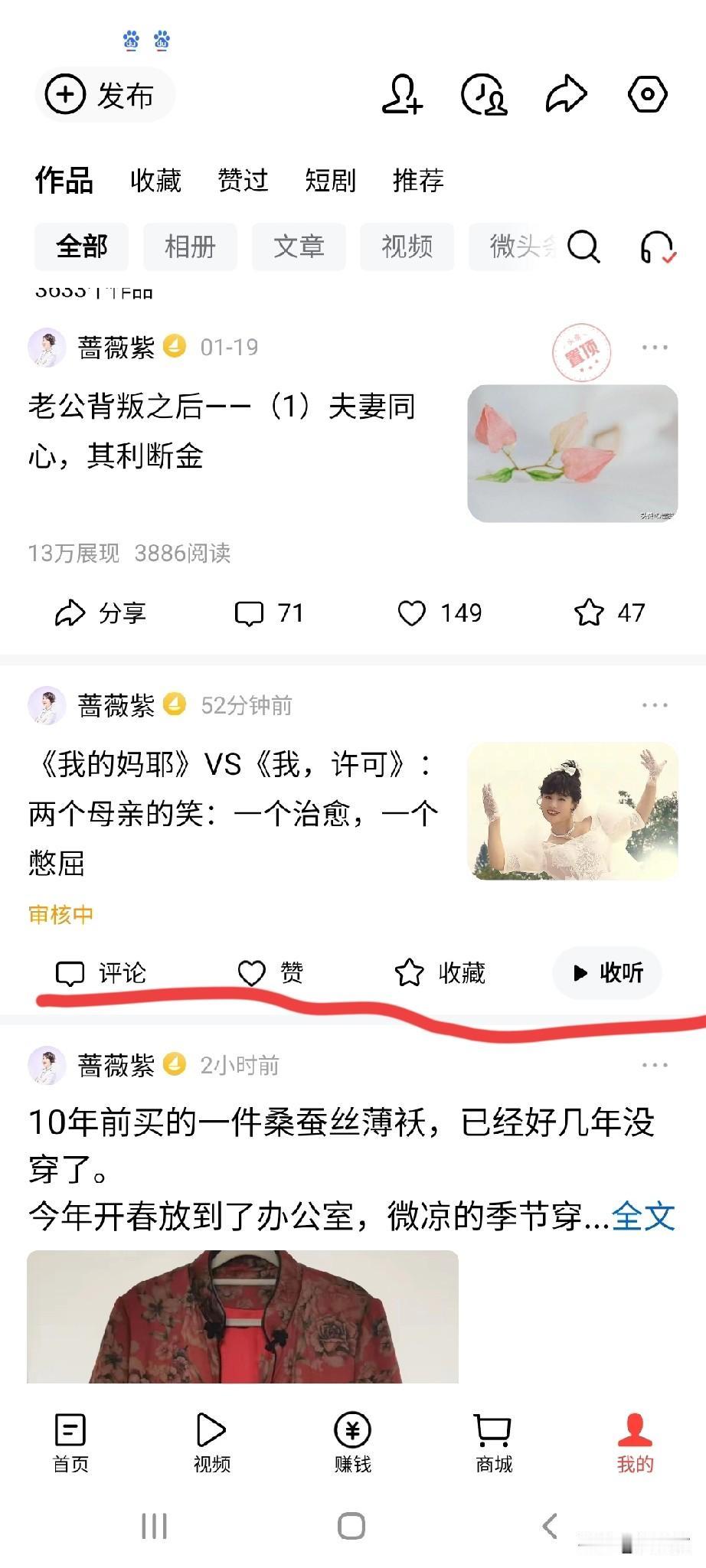Open the add-friends icon at the top
The image size is (706, 1568).
click(404, 95)
